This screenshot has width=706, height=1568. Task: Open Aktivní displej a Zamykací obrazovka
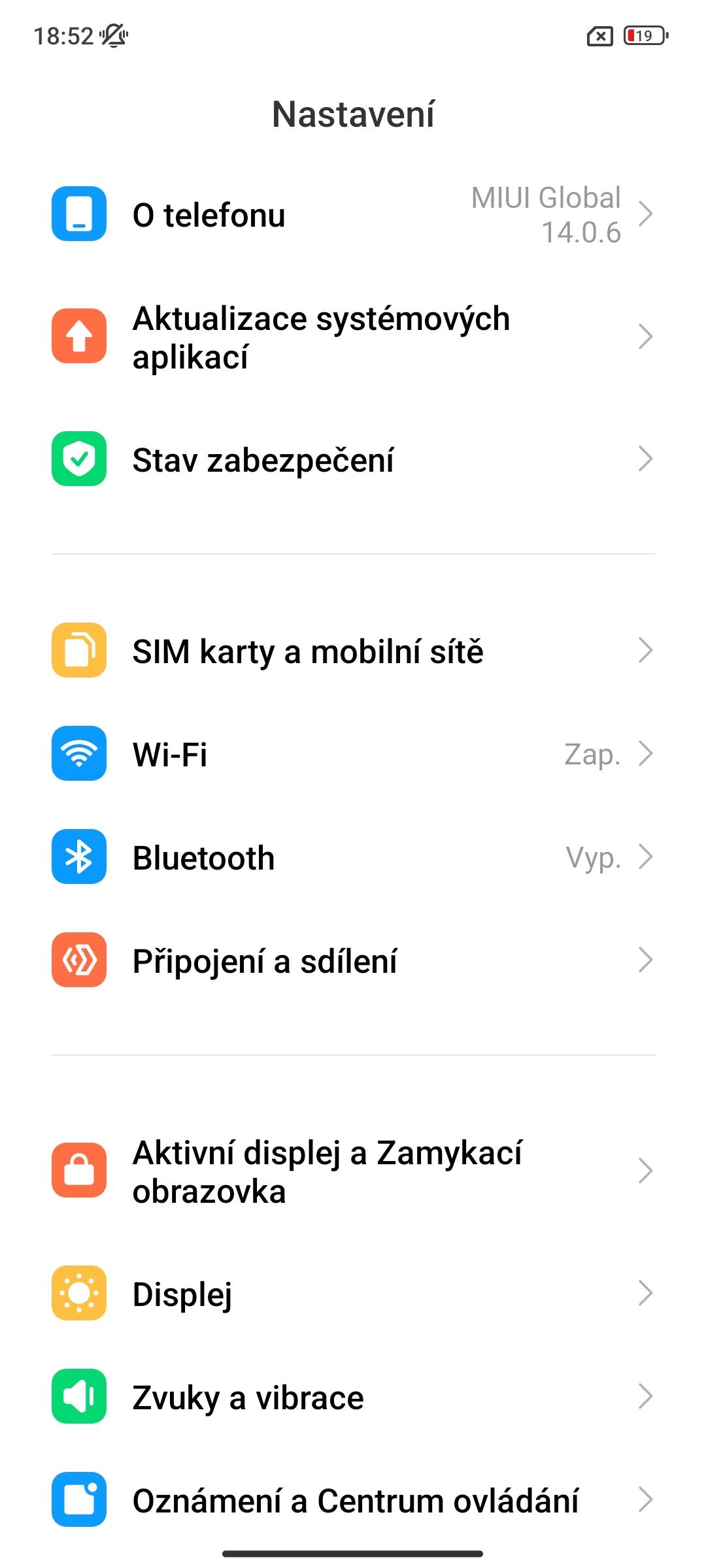[x=353, y=1171]
